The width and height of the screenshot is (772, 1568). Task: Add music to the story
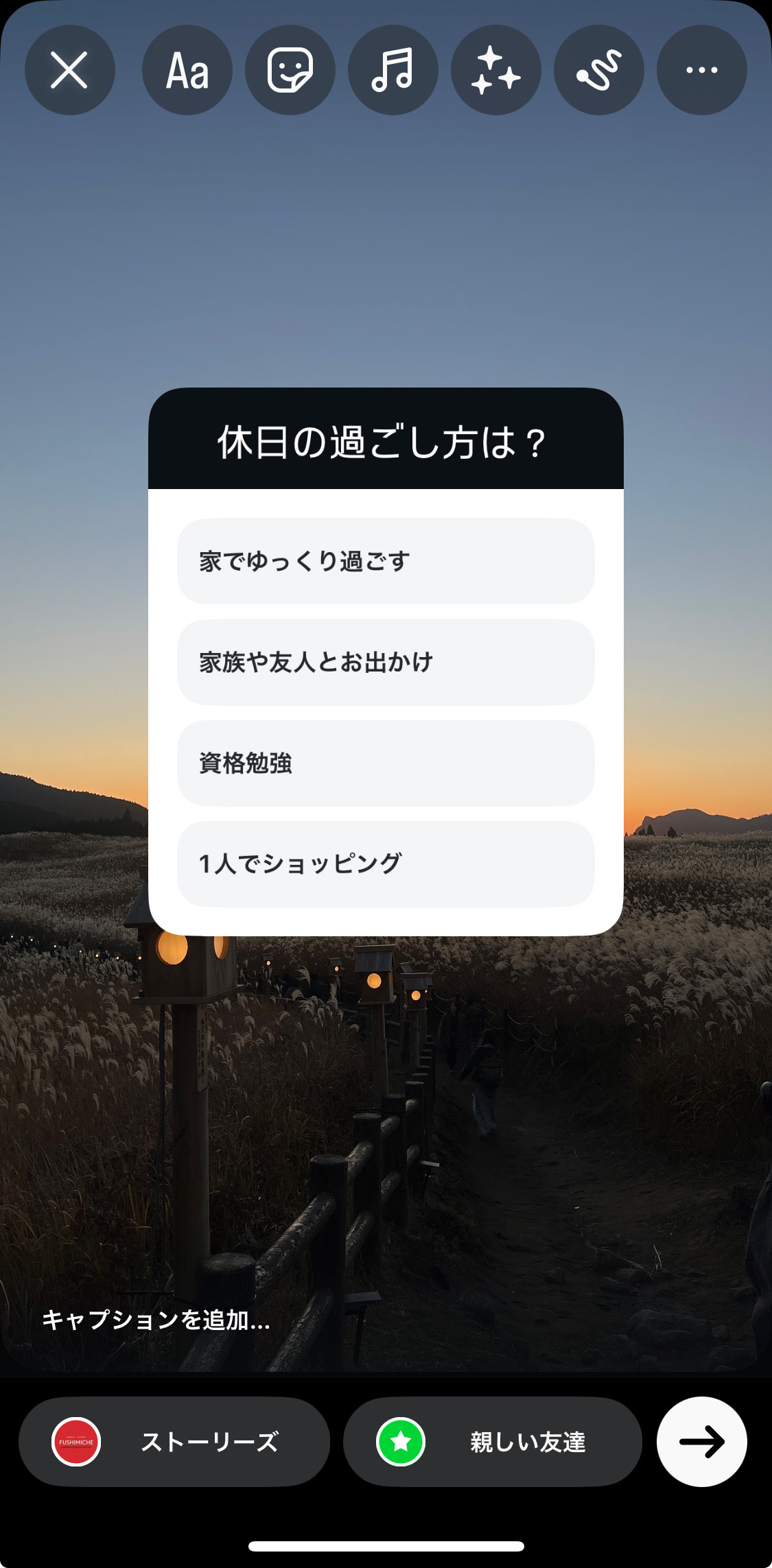click(x=393, y=70)
